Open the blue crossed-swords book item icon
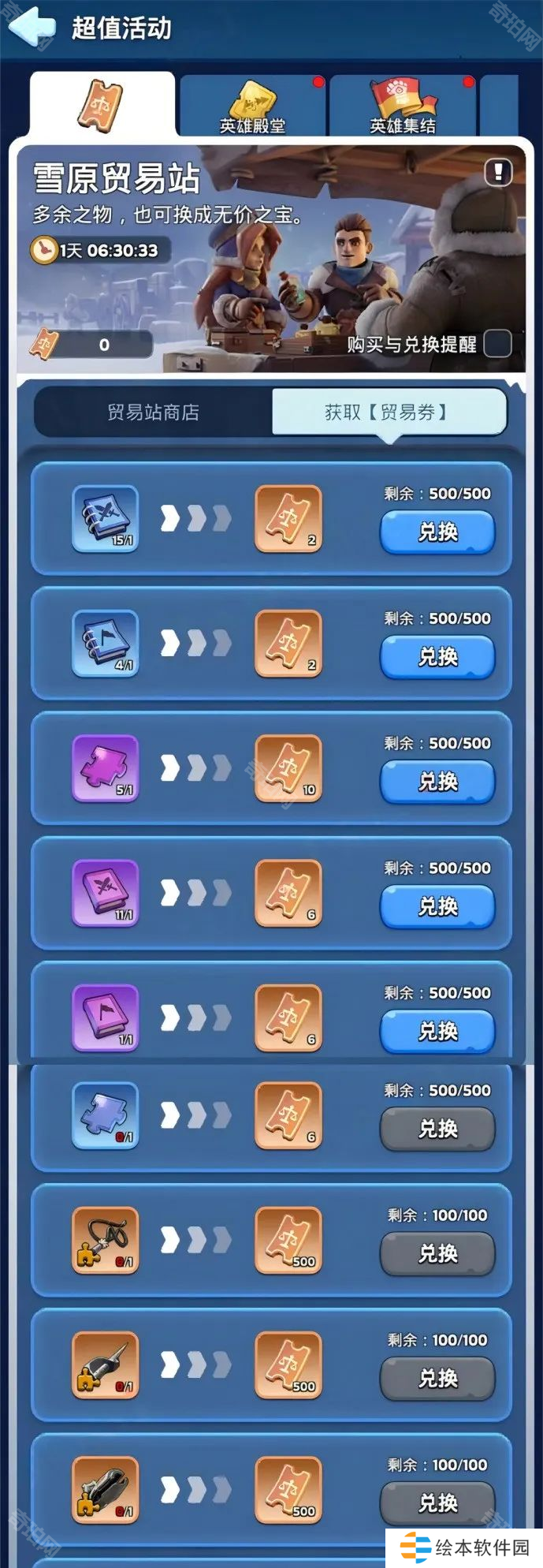Viewport: 543px width, 1568px height. pyautogui.click(x=106, y=518)
